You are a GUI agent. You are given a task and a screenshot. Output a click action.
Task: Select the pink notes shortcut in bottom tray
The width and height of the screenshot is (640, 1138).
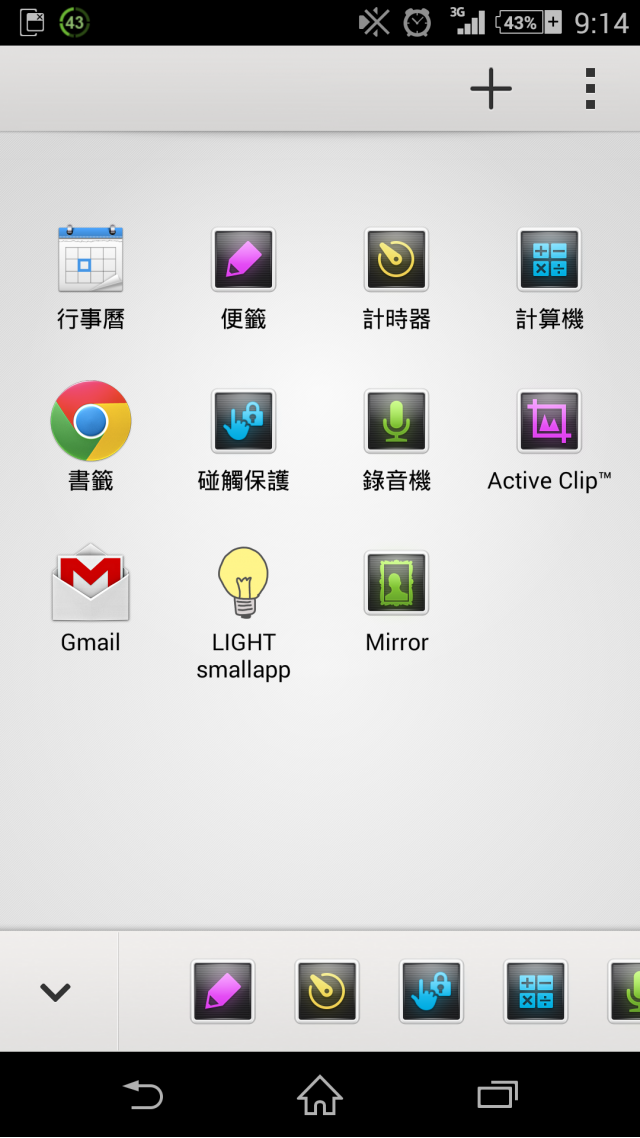pos(223,991)
